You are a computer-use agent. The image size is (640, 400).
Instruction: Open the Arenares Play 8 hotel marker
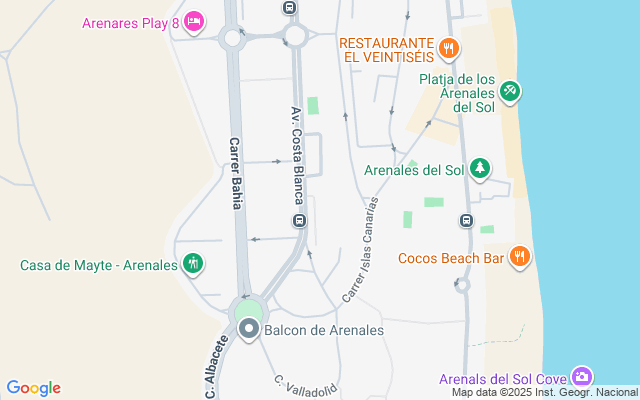point(194,20)
